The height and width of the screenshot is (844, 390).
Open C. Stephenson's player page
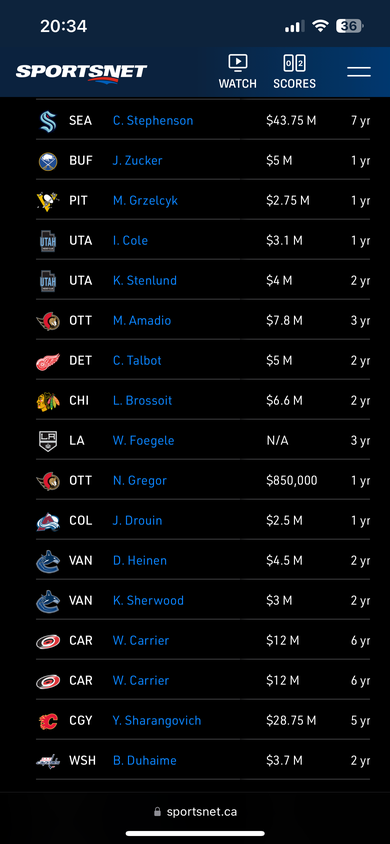pyautogui.click(x=153, y=121)
